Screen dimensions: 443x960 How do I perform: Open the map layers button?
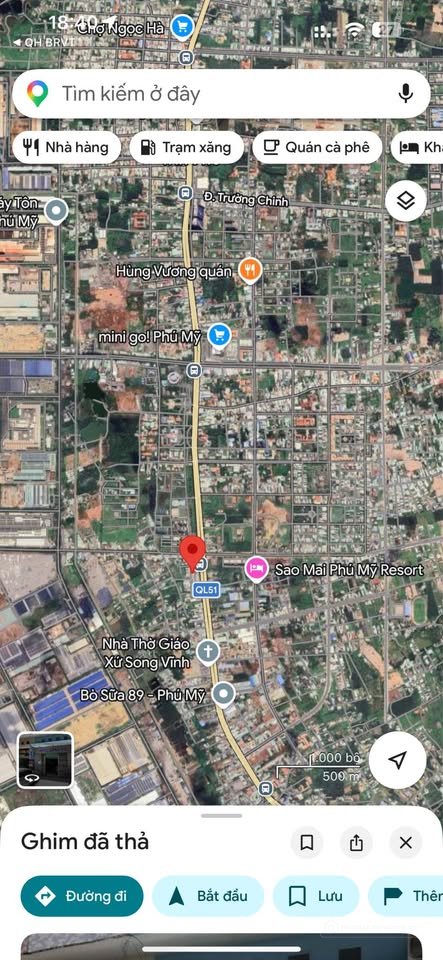click(x=406, y=201)
